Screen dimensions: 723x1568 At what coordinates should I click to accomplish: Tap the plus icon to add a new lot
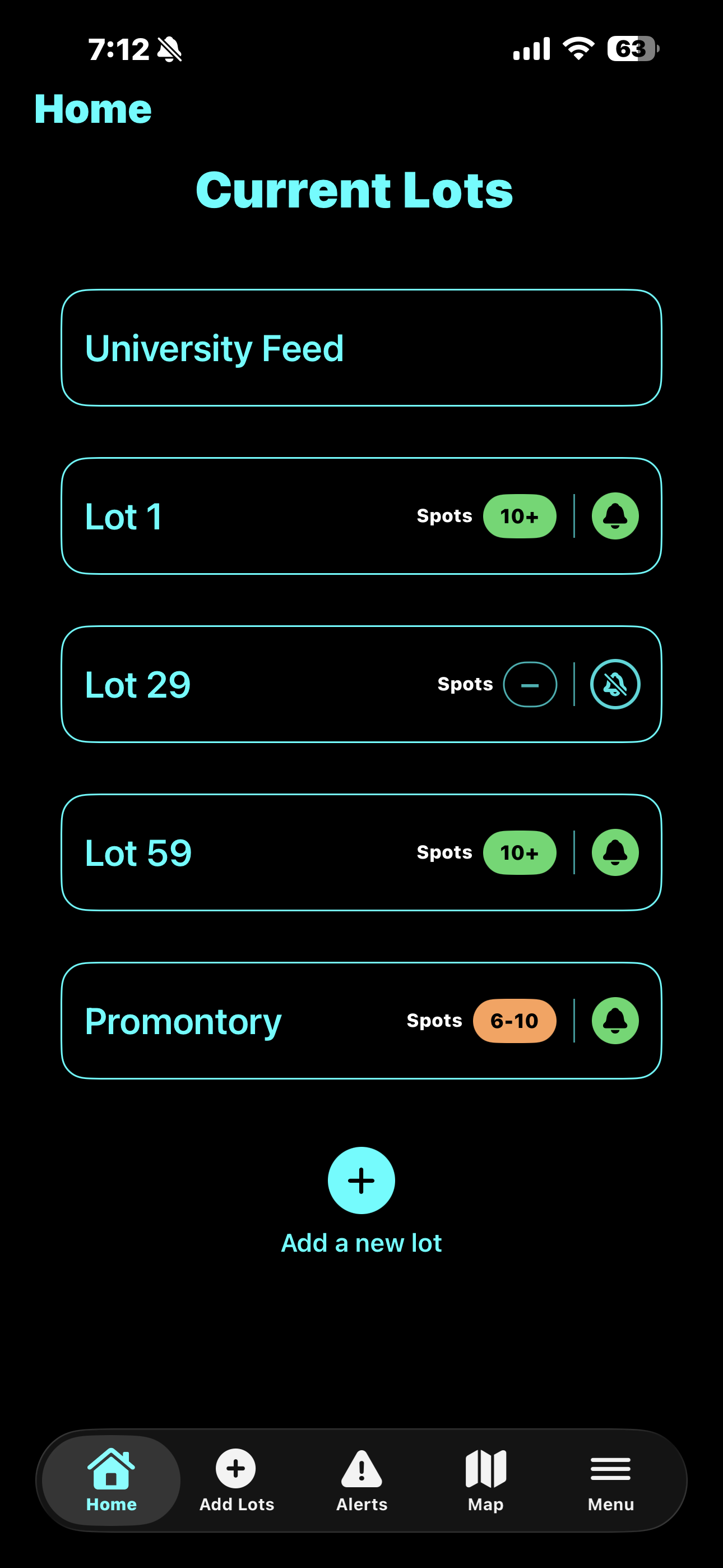[361, 1180]
